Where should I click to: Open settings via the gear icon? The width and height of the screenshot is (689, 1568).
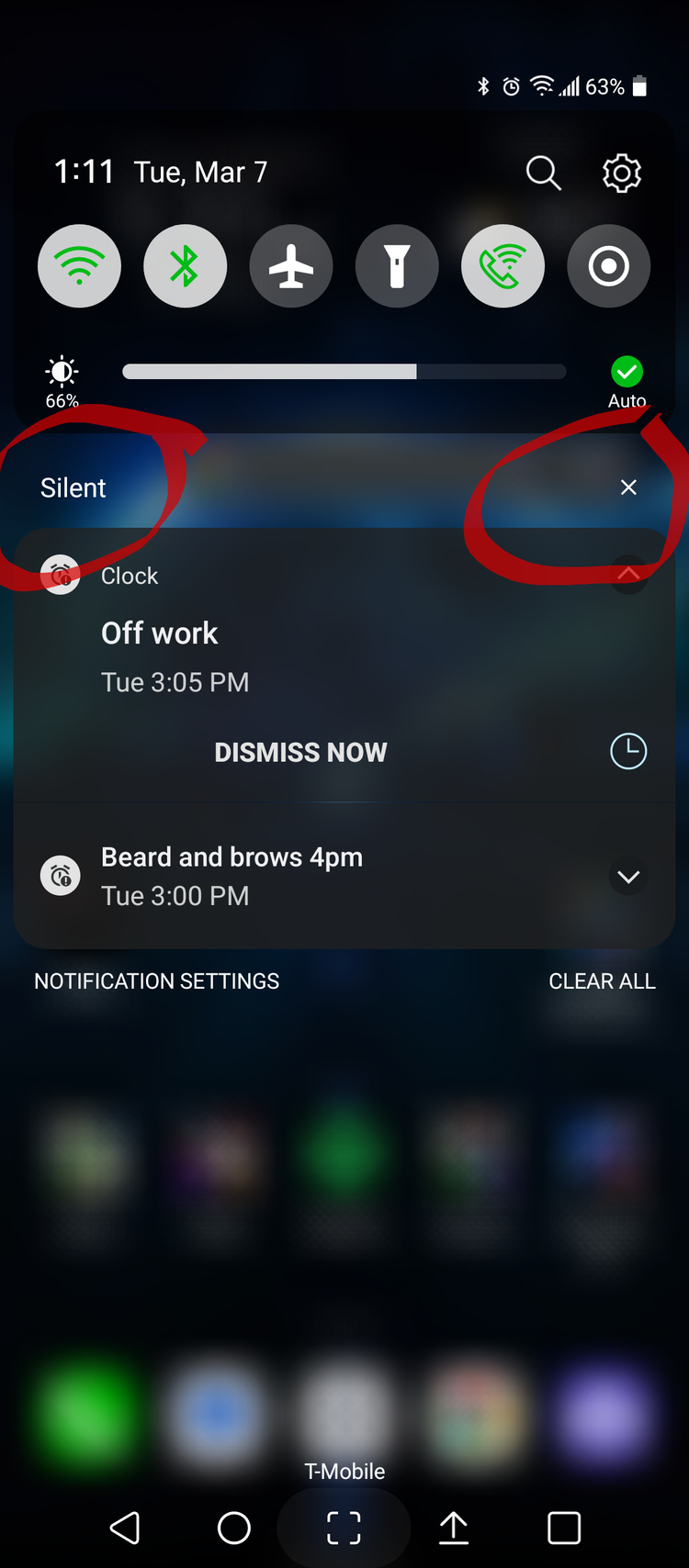pyautogui.click(x=621, y=173)
